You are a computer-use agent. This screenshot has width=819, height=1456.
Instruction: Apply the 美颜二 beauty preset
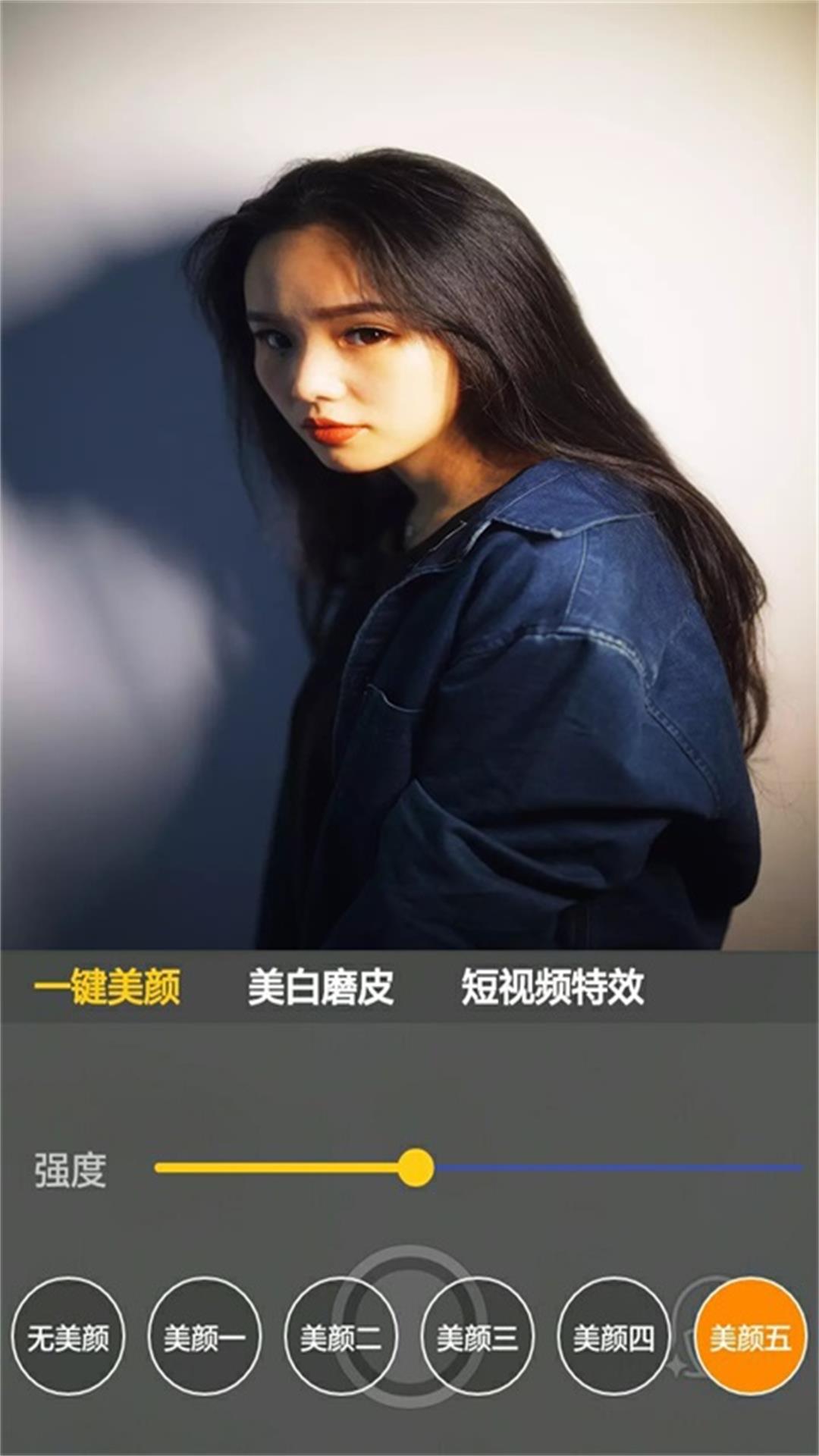[x=341, y=1333]
